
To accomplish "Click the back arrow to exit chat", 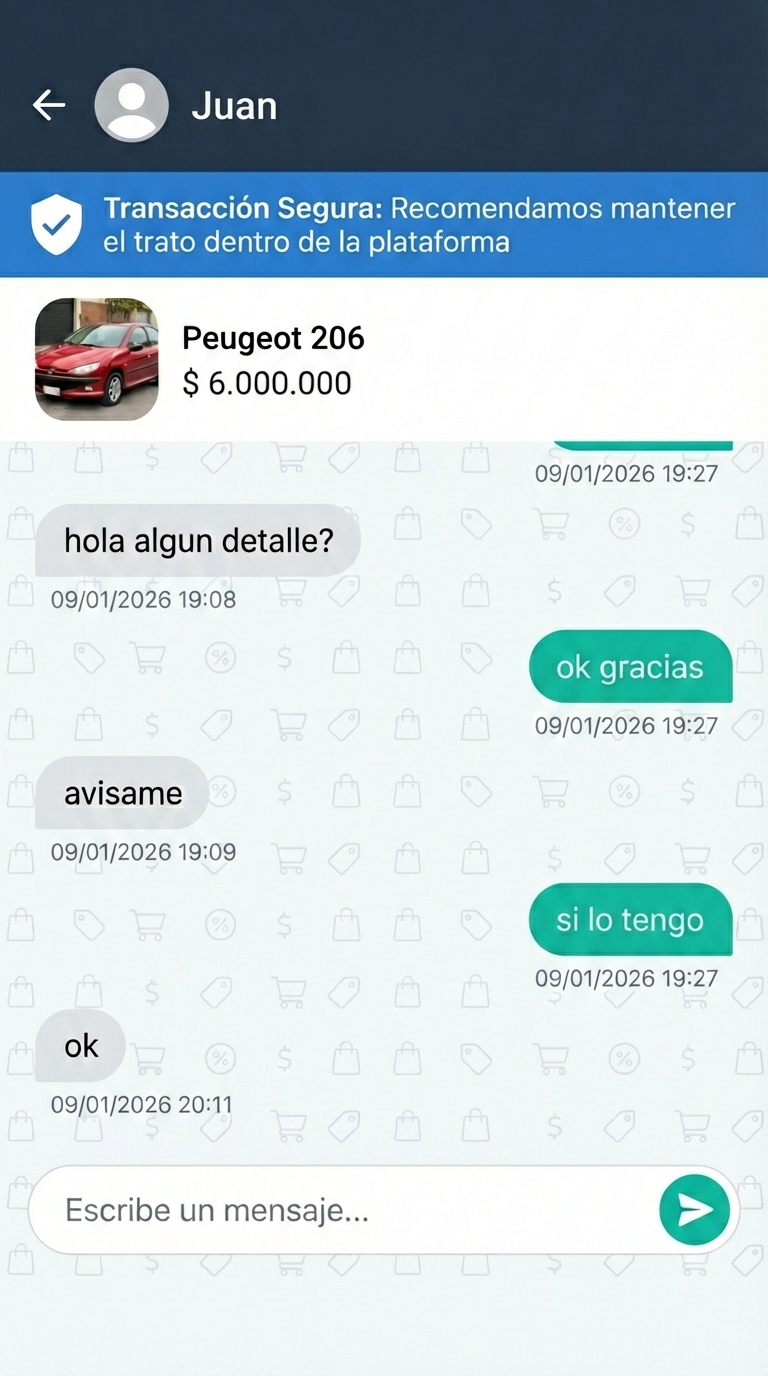I will tap(48, 104).
